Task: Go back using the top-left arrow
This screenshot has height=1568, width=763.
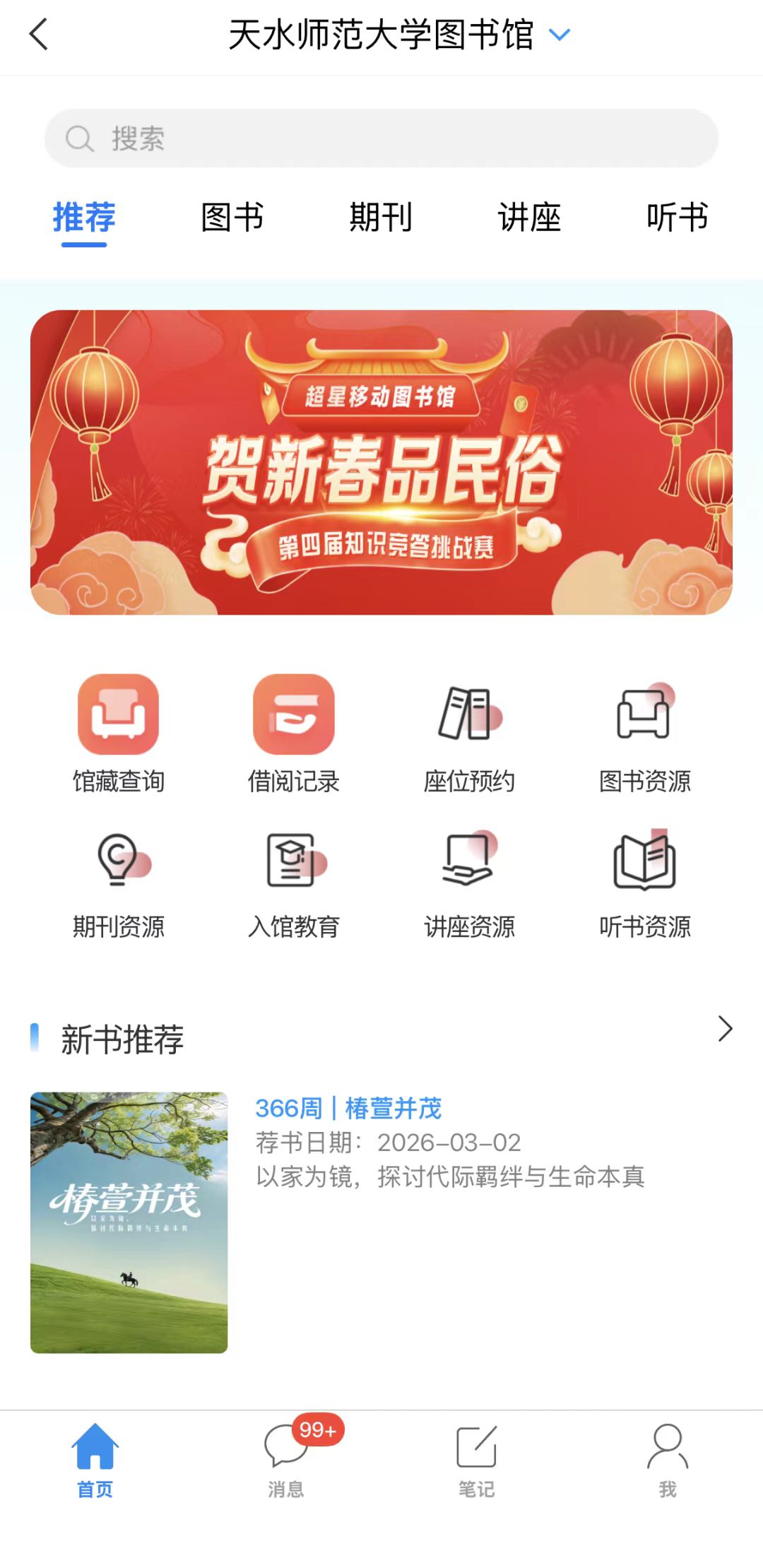Action: tap(39, 34)
